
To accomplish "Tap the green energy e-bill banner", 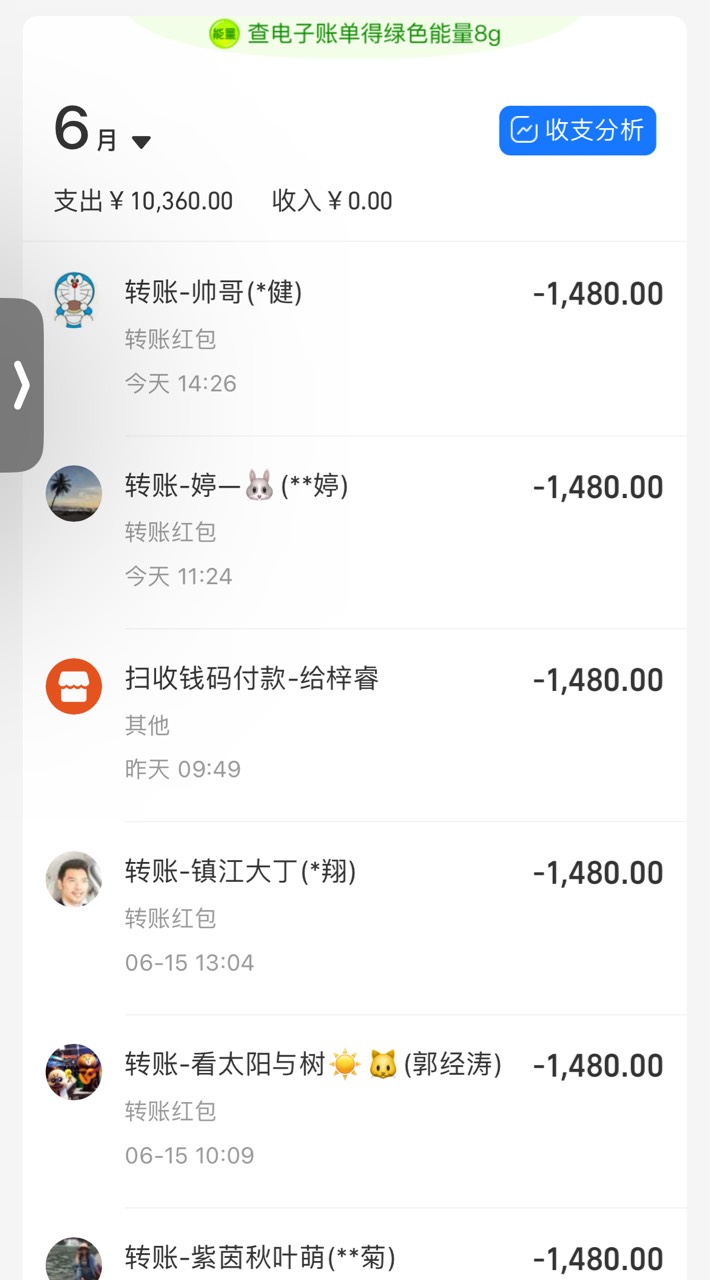I will tap(355, 33).
